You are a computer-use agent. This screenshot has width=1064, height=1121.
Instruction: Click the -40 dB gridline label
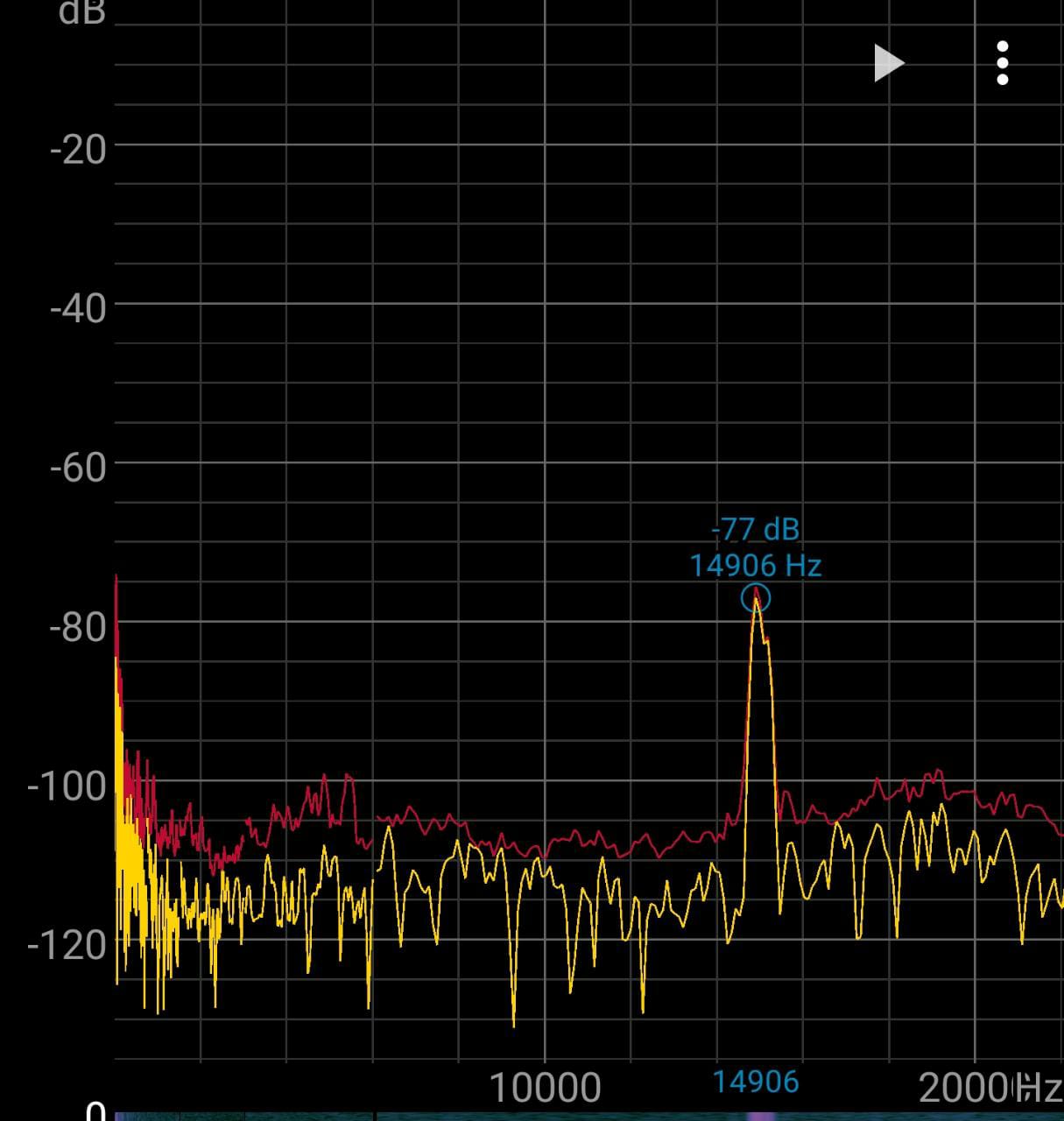(77, 307)
